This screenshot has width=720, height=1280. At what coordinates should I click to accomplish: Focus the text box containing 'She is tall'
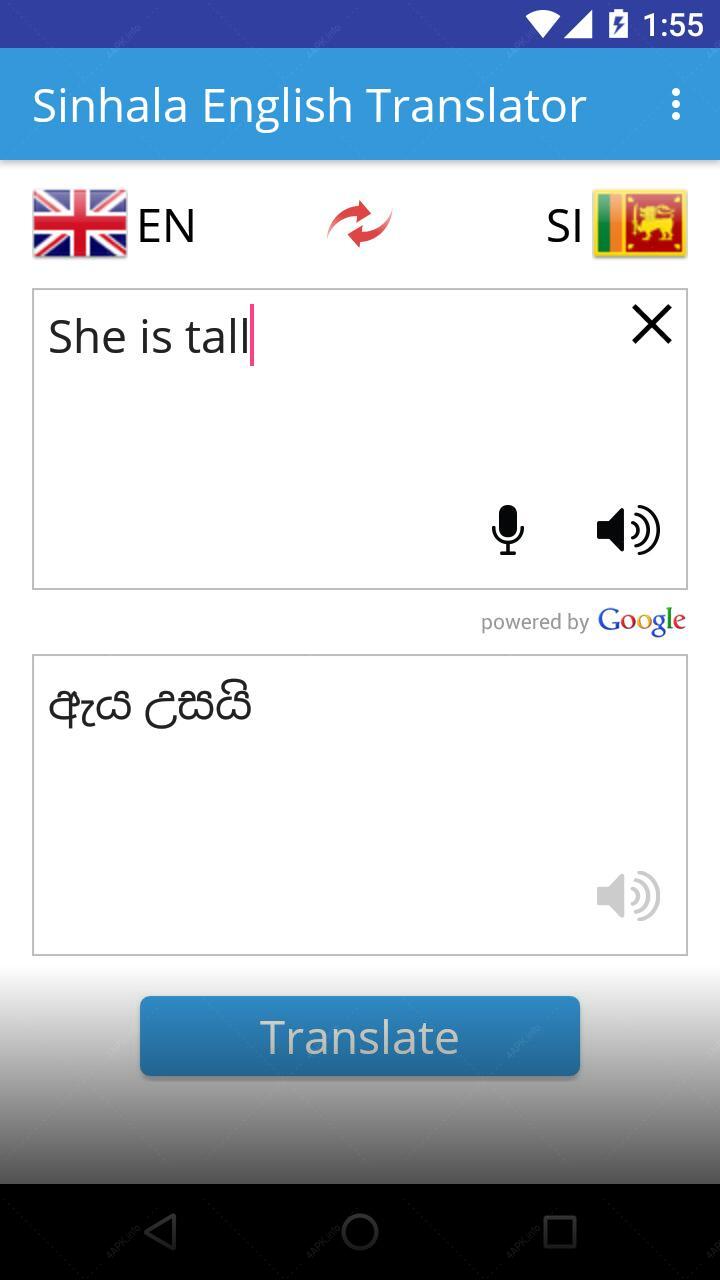pos(360,439)
